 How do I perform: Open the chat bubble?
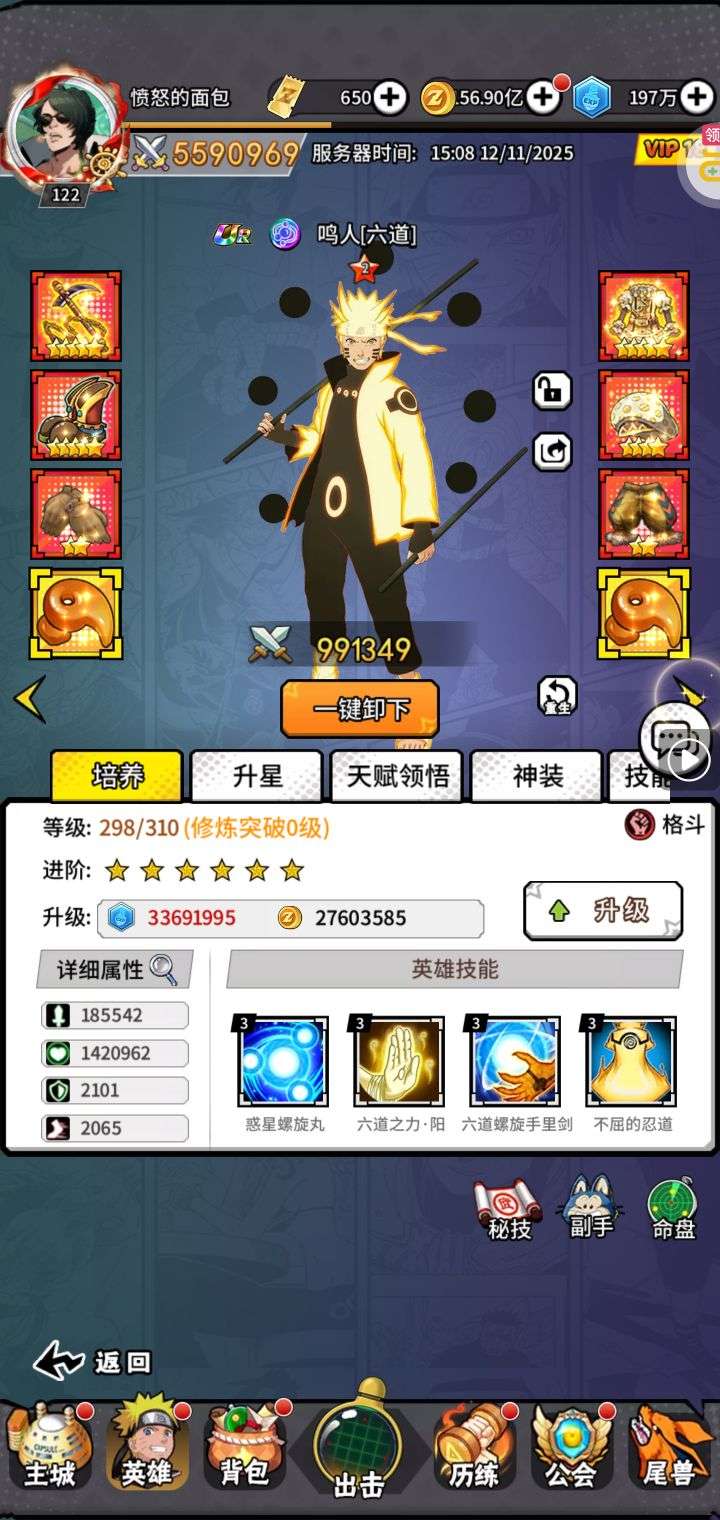672,740
